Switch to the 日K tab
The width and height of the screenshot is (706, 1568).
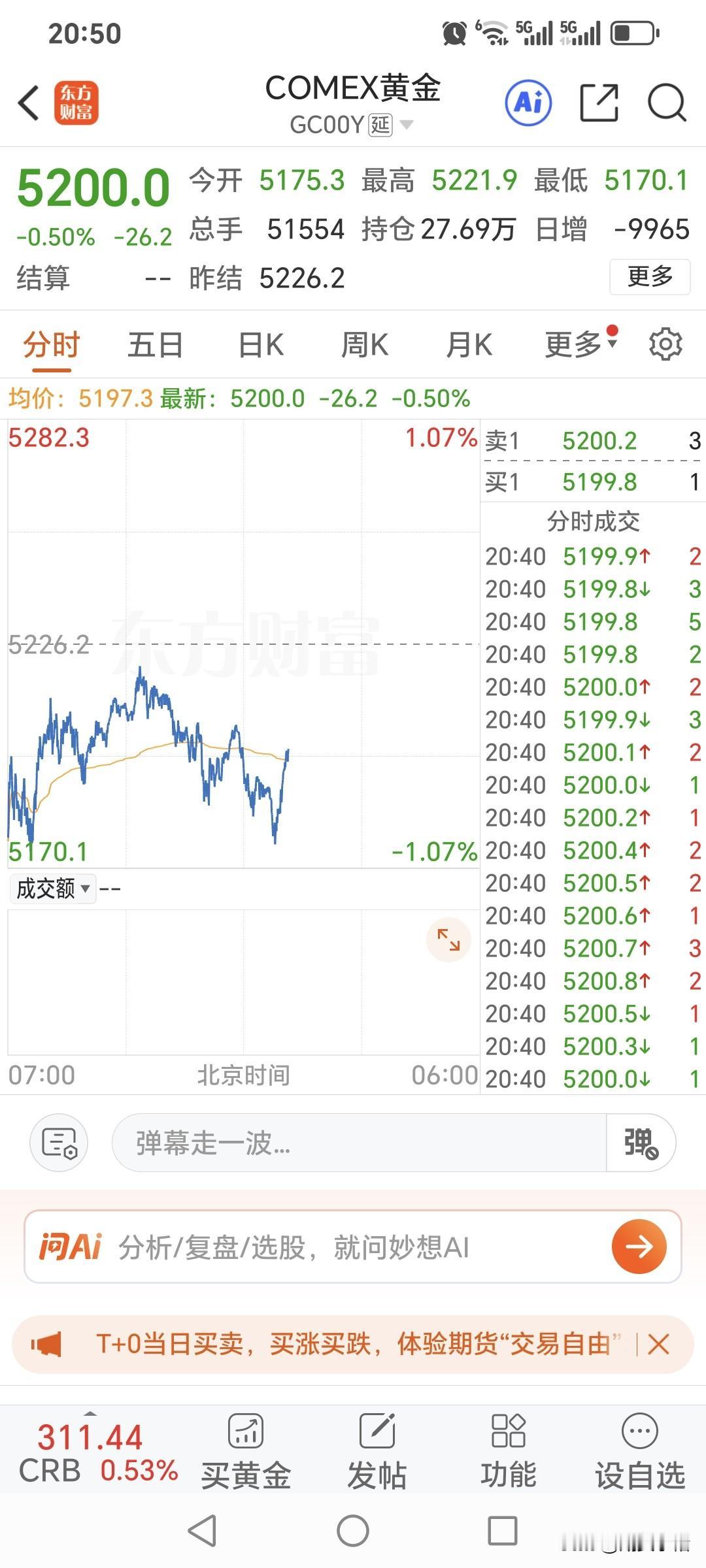point(260,344)
